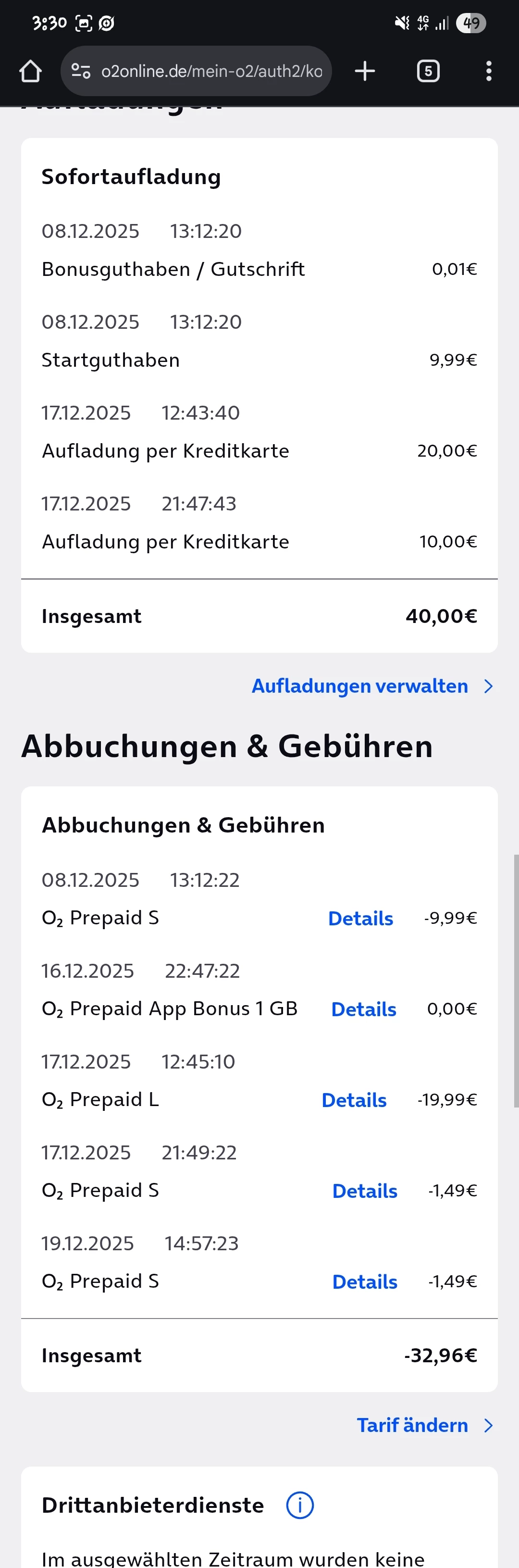
Task: Show the open tabs switcher
Action: coord(428,71)
